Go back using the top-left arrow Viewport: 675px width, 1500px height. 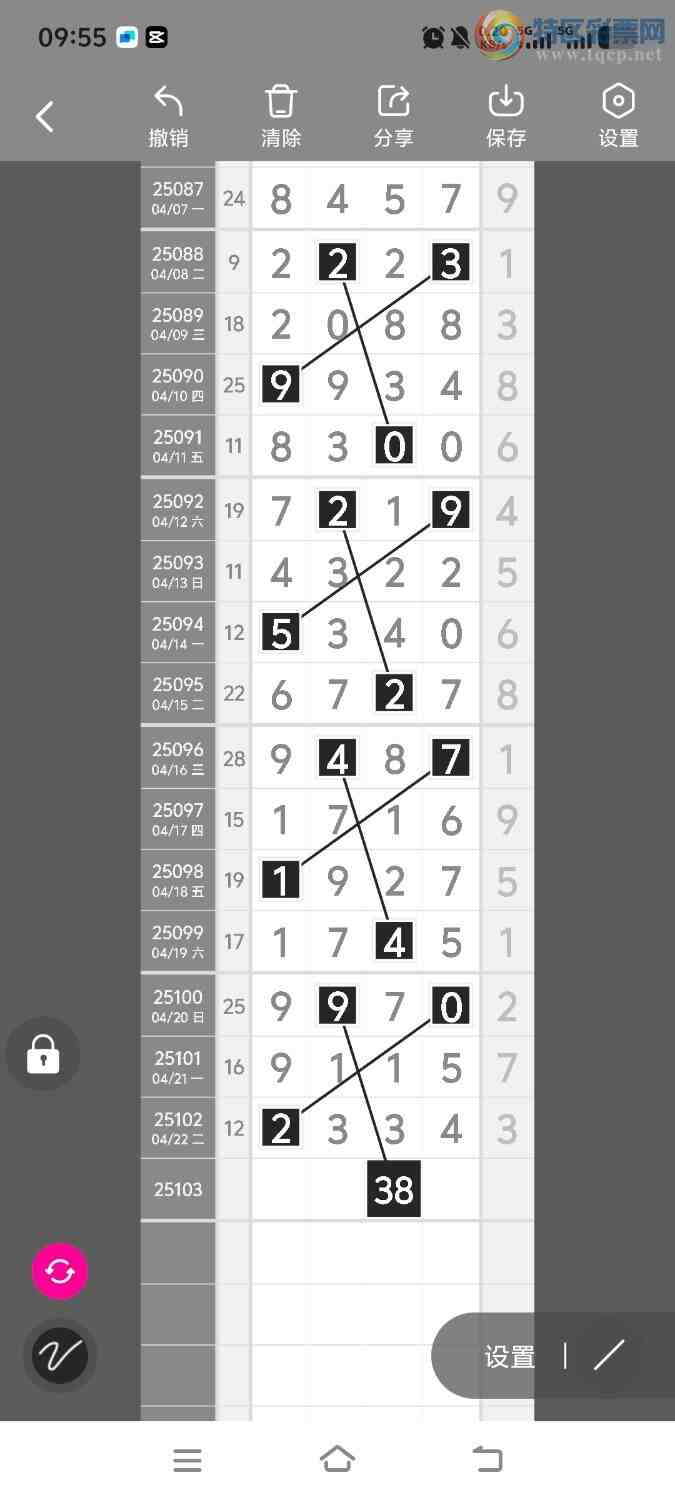pos(45,117)
